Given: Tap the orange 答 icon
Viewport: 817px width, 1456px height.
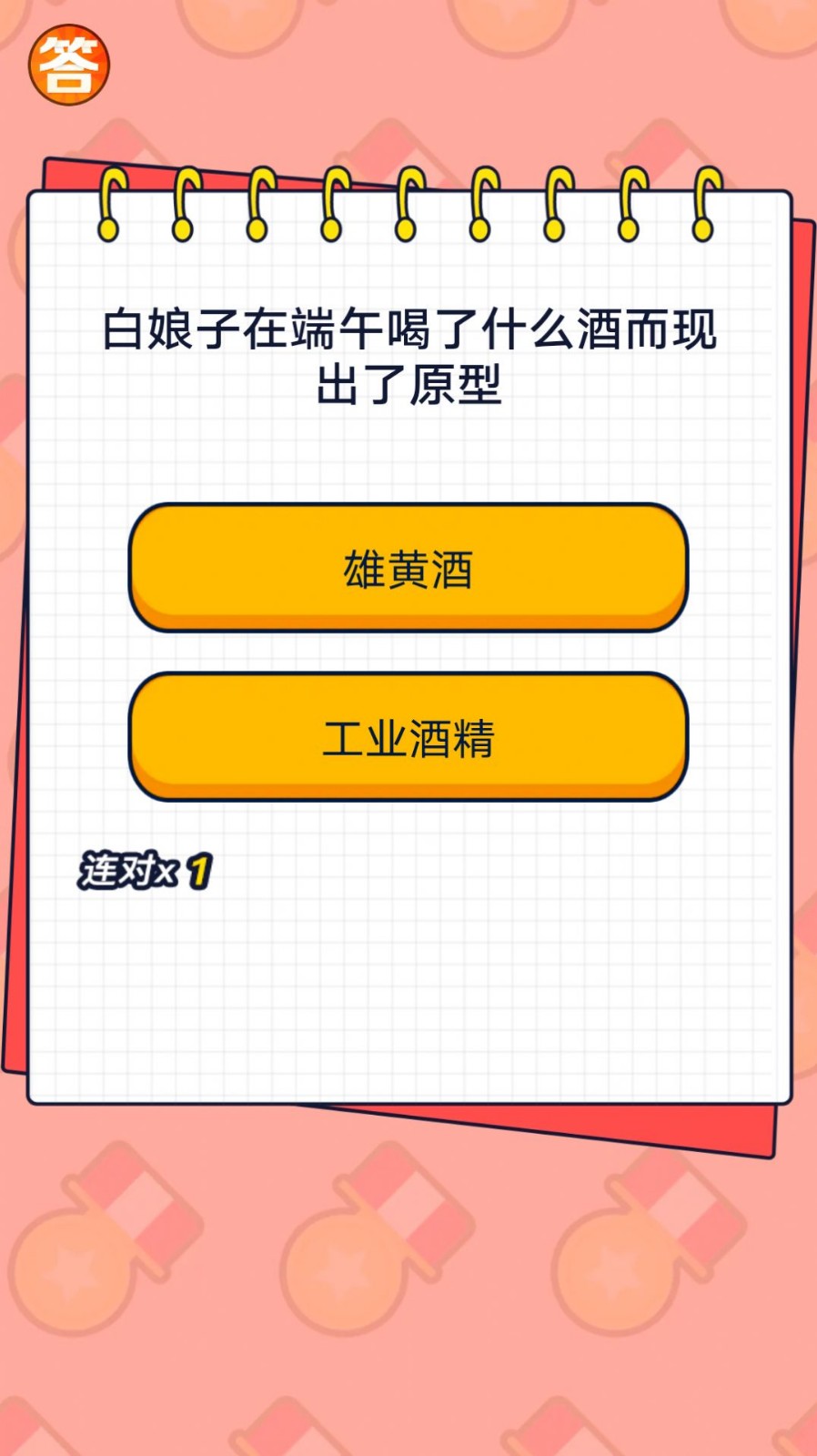Looking at the screenshot, I should coord(69,66).
